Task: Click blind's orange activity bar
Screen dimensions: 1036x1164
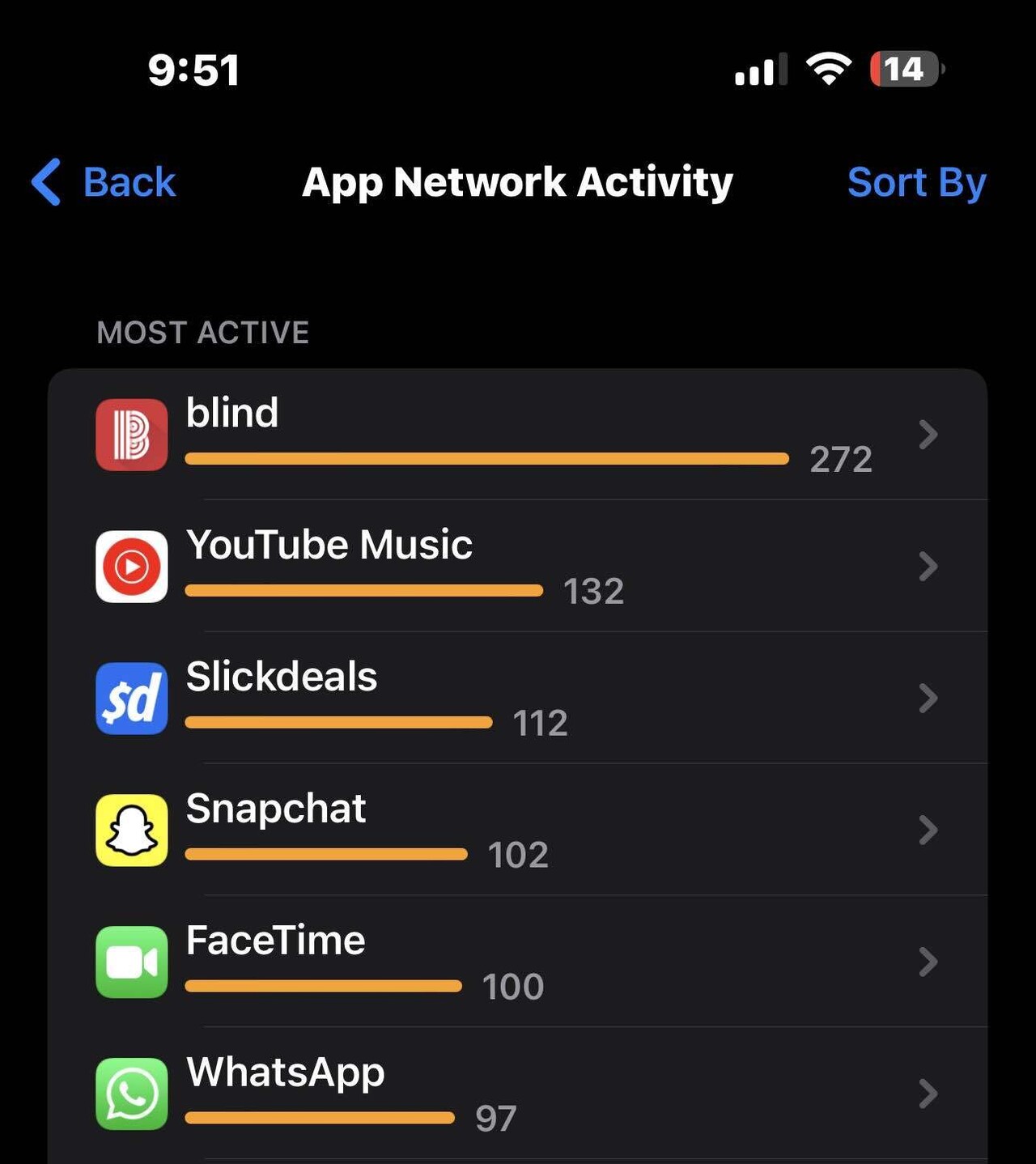Action: [x=486, y=458]
